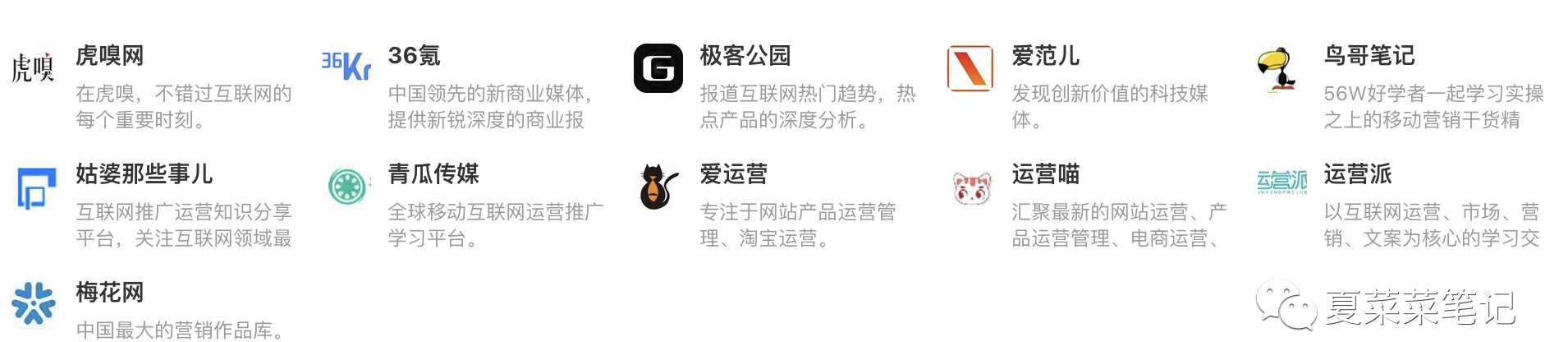Tap the 运营喵 card
Viewport: 1568px width, 342px height.
tap(1045, 174)
